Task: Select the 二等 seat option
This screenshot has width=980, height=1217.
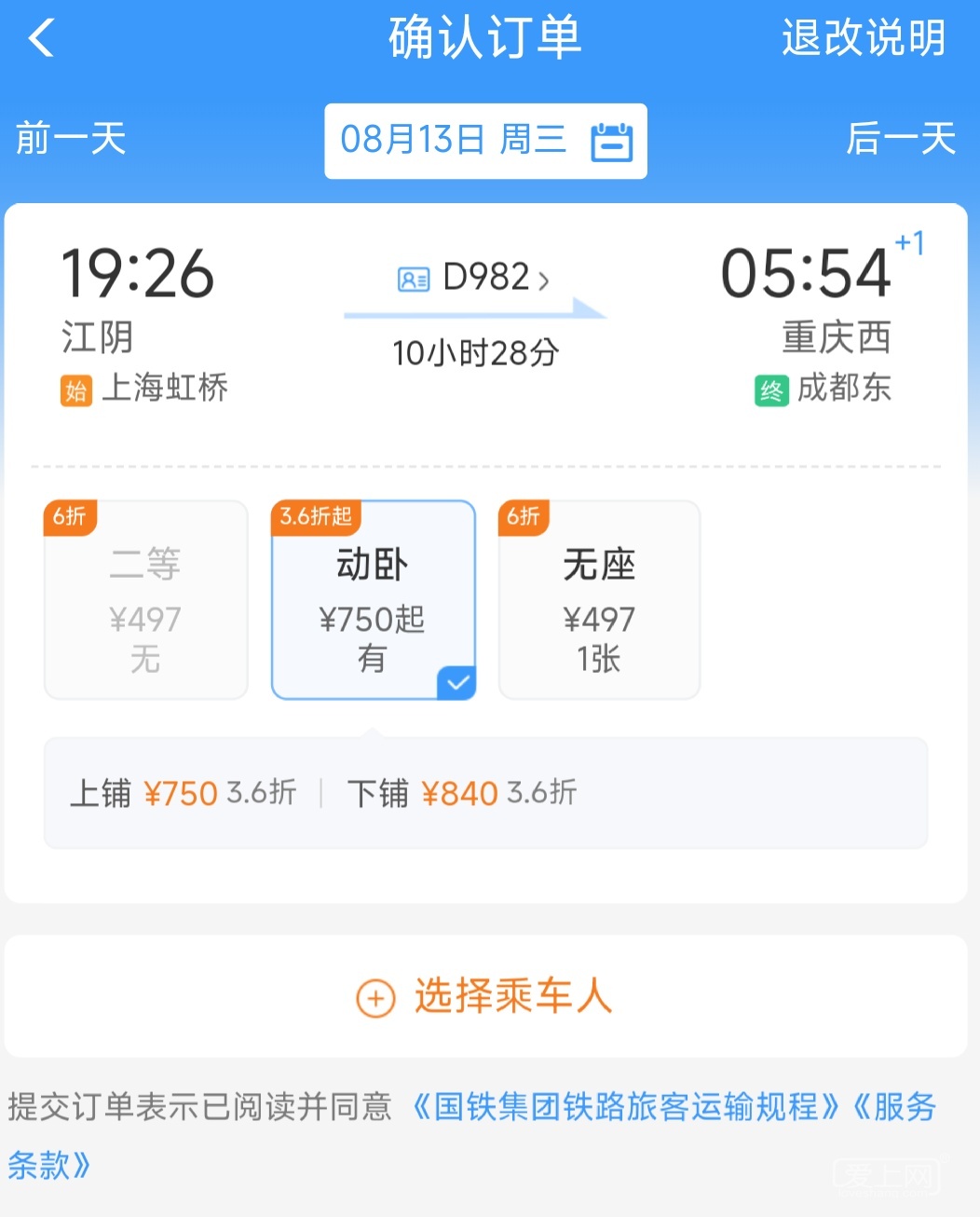Action: click(x=146, y=600)
